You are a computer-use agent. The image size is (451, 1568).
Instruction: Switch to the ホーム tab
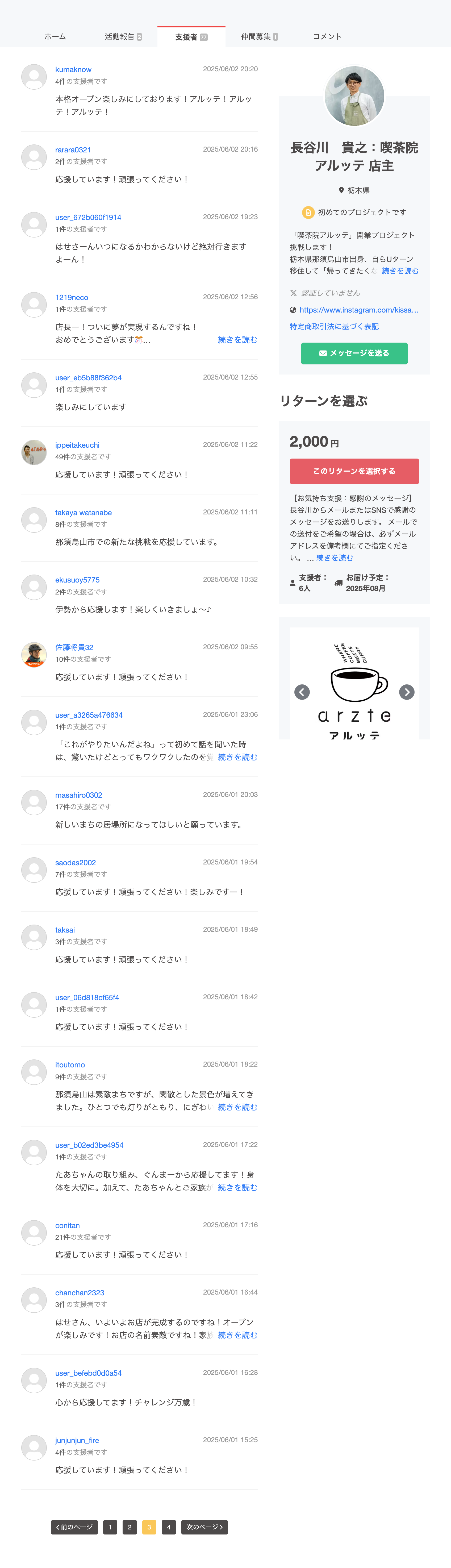[x=55, y=36]
